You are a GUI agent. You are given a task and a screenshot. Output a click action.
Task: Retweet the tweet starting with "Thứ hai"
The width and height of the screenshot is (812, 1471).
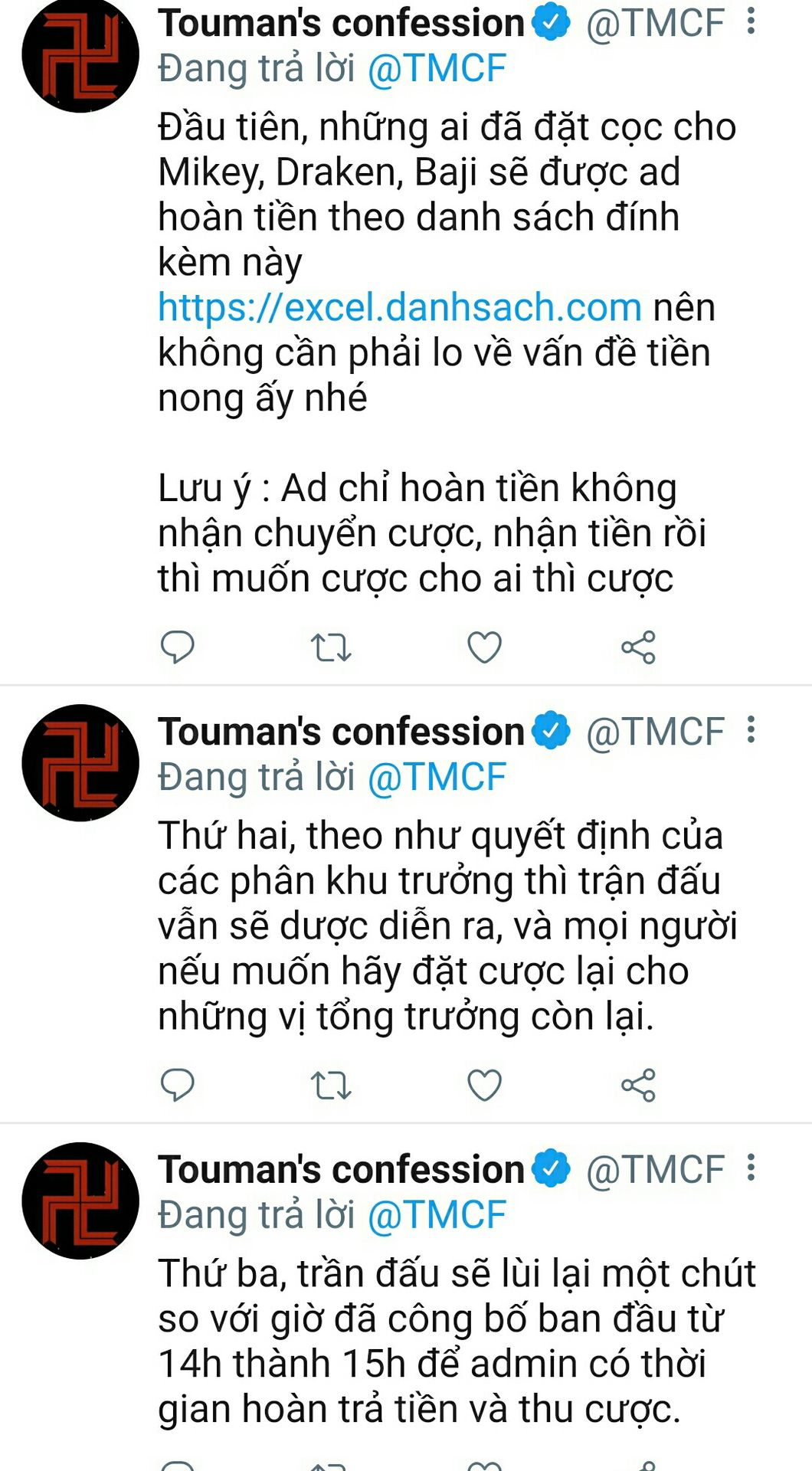click(x=331, y=1085)
